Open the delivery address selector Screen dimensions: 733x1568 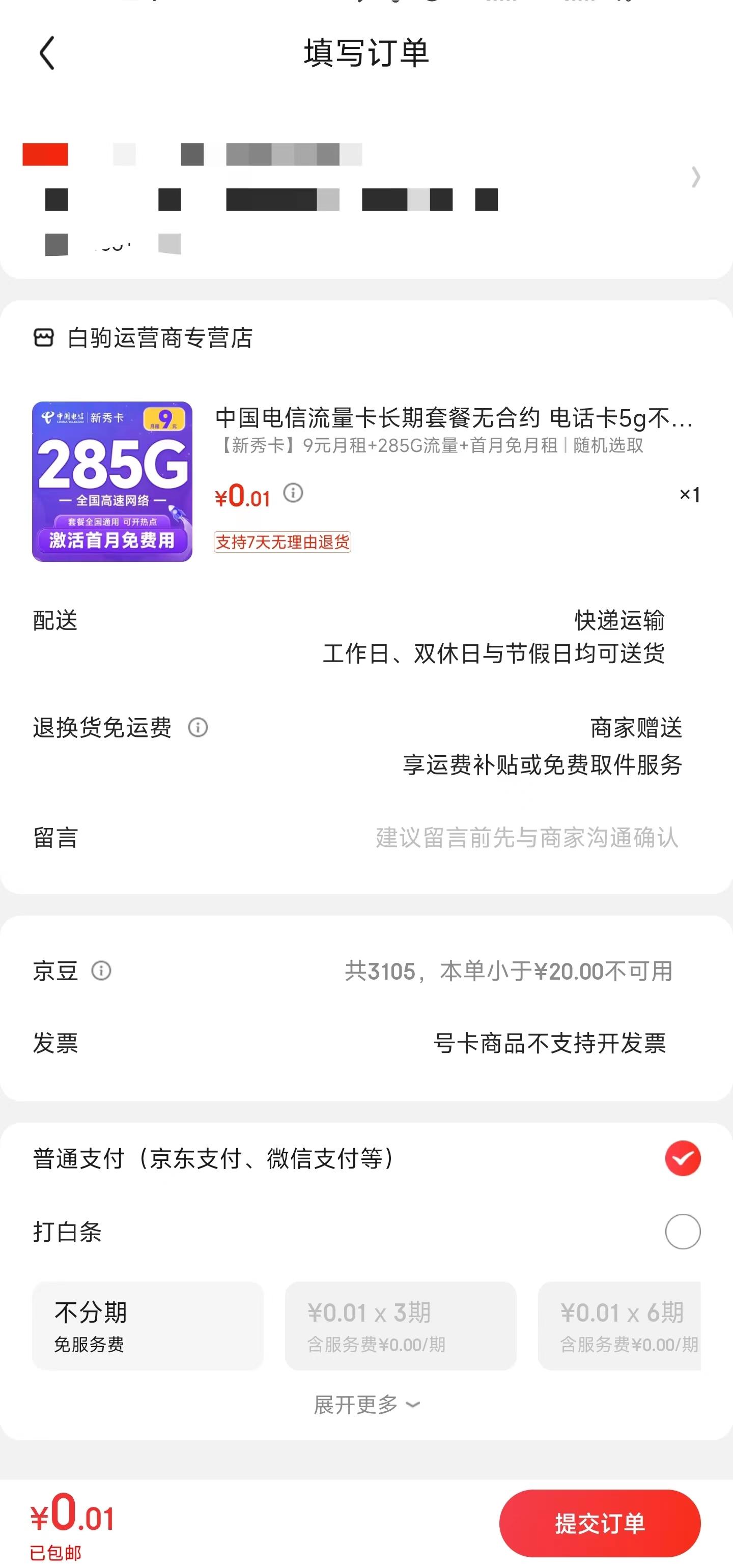695,177
